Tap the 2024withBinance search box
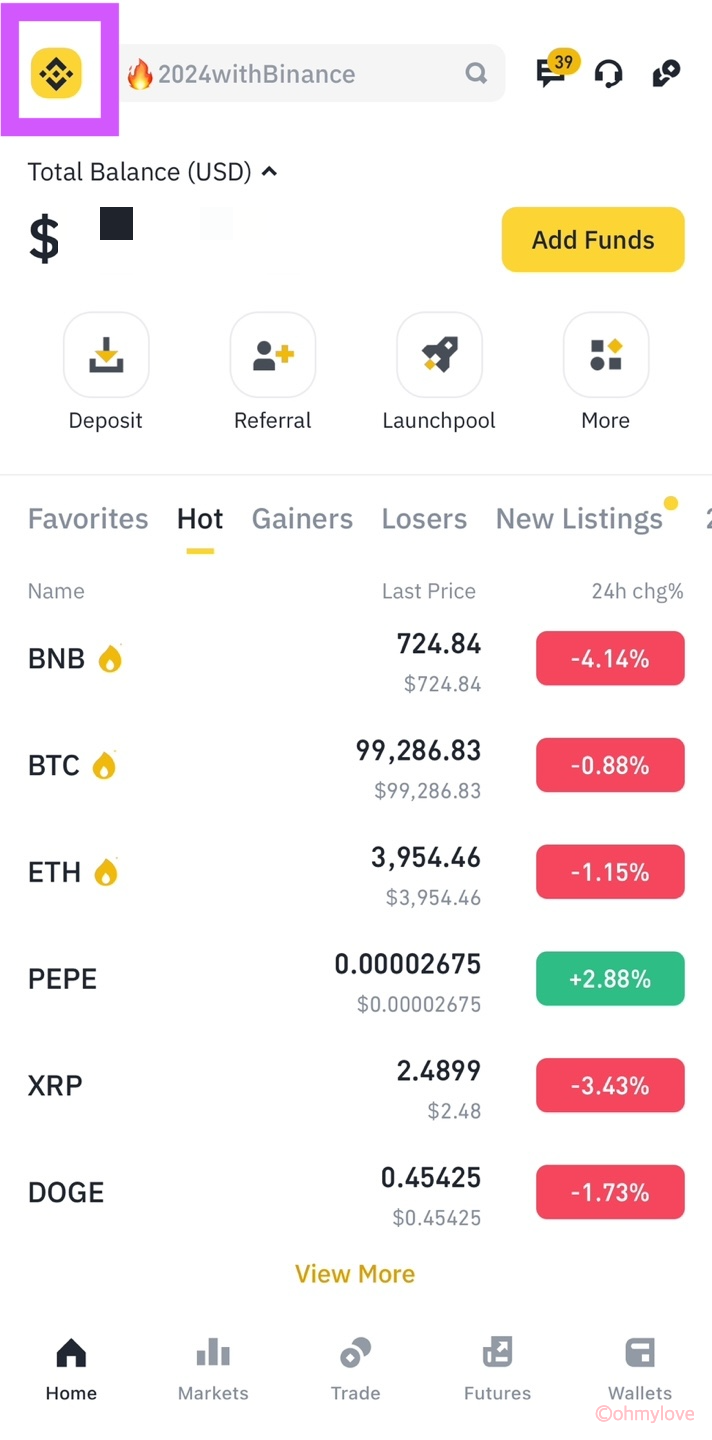The width and height of the screenshot is (712, 1440). (x=312, y=73)
